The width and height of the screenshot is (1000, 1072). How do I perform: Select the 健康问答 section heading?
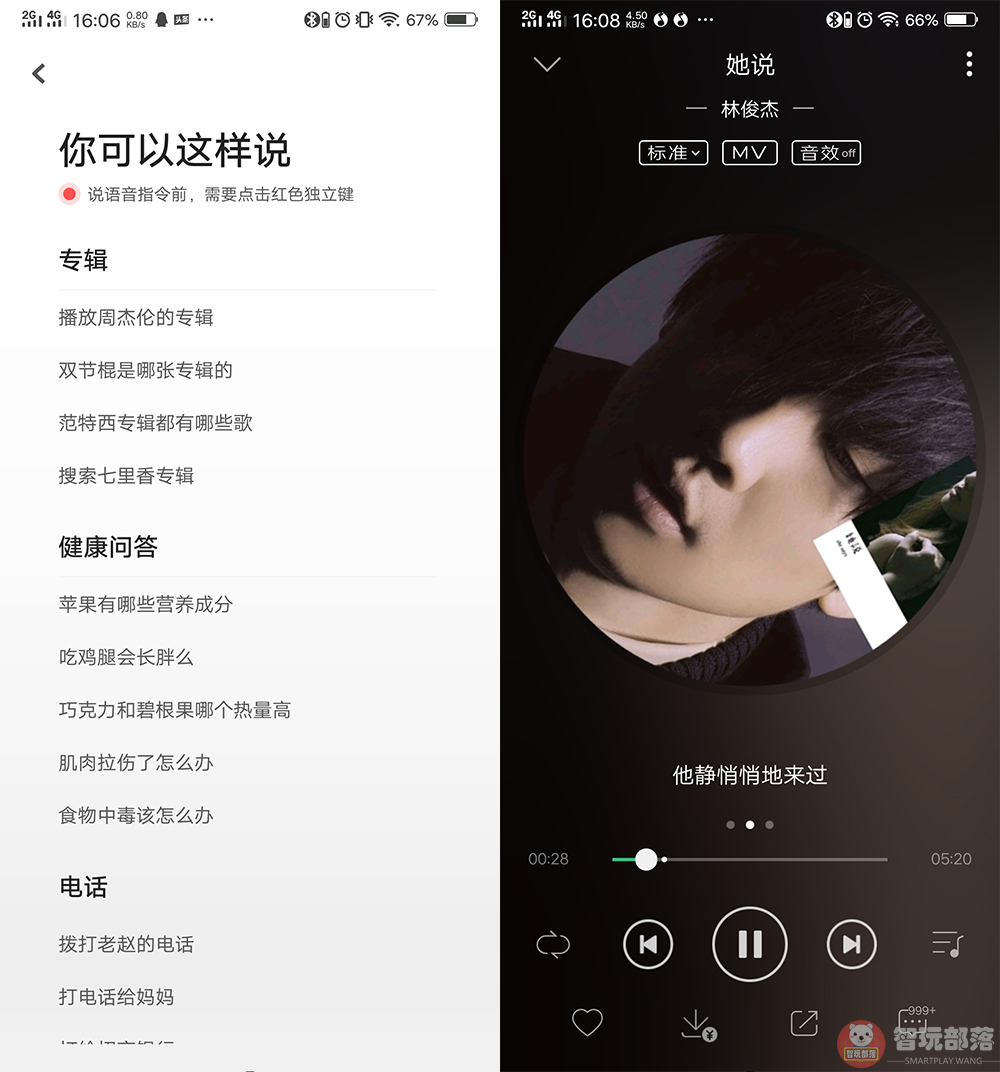point(108,546)
